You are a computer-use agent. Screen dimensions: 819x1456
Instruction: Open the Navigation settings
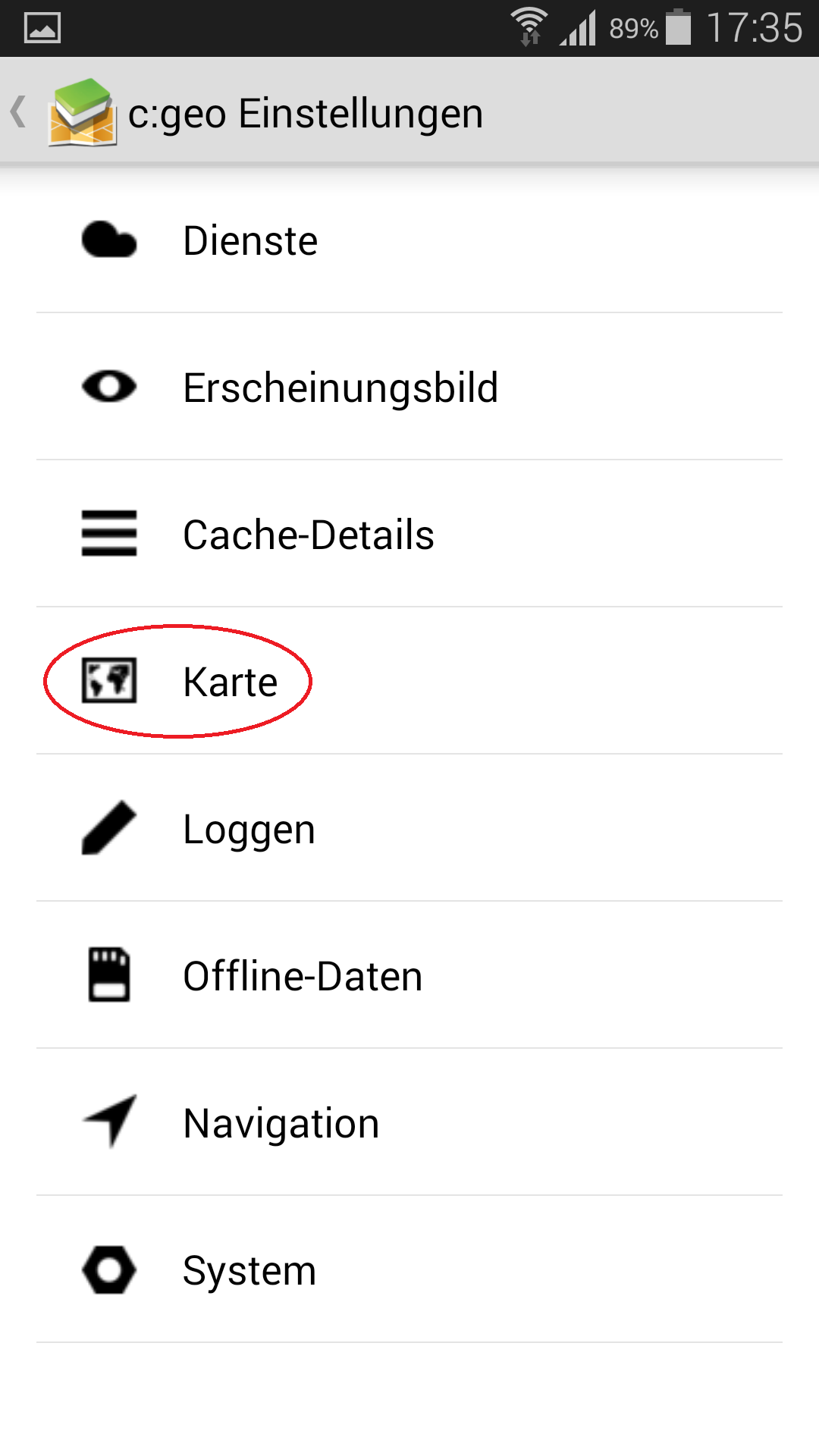tap(409, 1122)
